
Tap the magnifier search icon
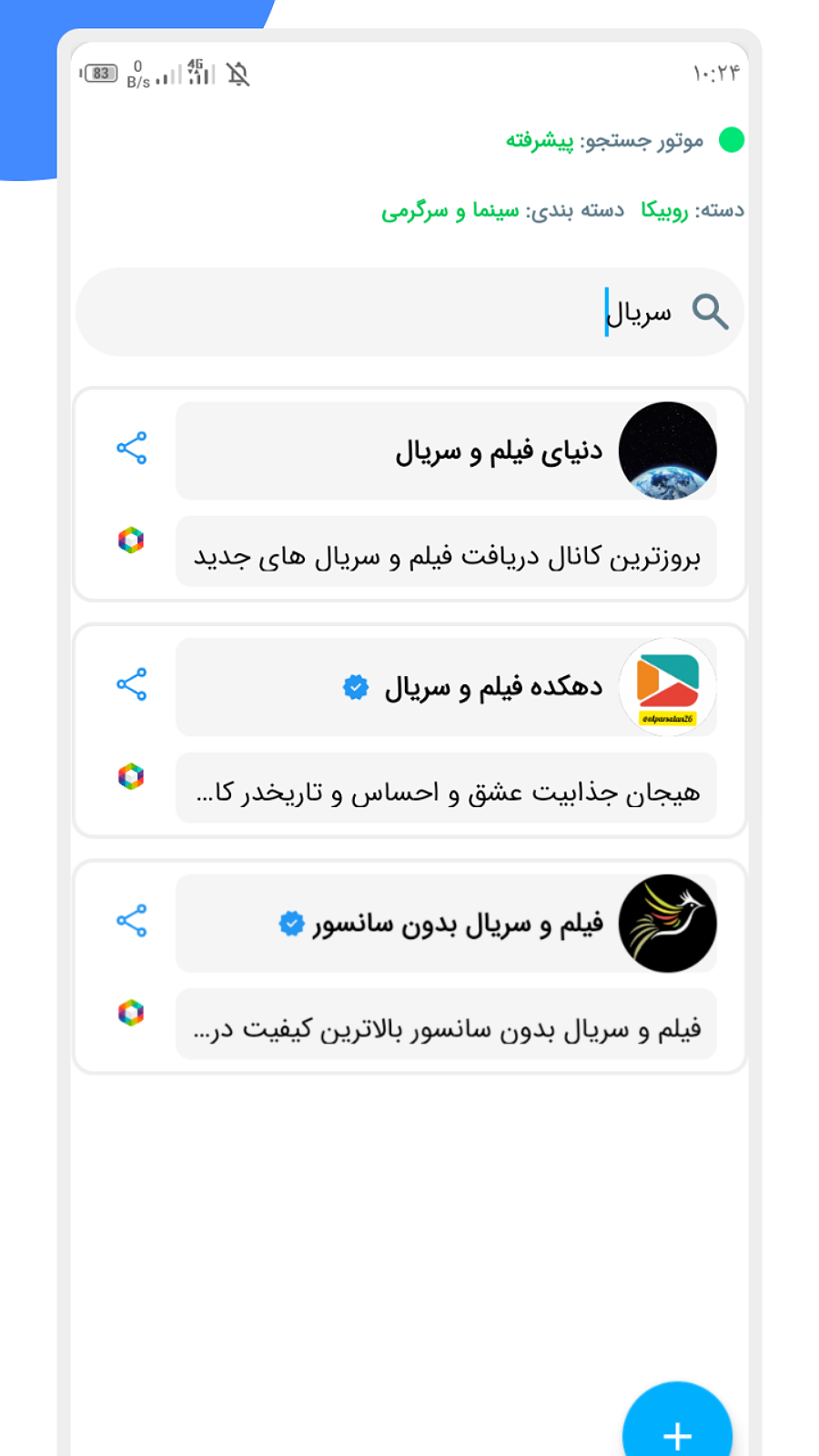[710, 312]
